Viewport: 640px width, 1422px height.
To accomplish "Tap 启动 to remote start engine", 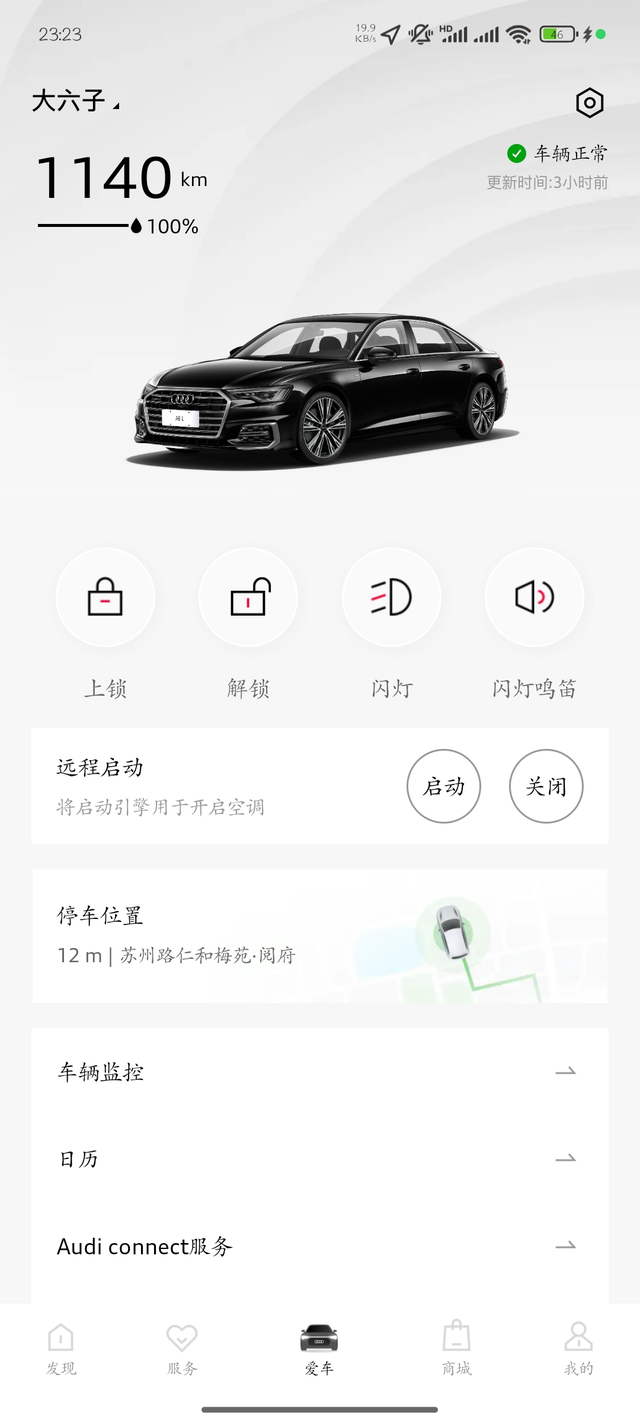I will click(x=444, y=787).
